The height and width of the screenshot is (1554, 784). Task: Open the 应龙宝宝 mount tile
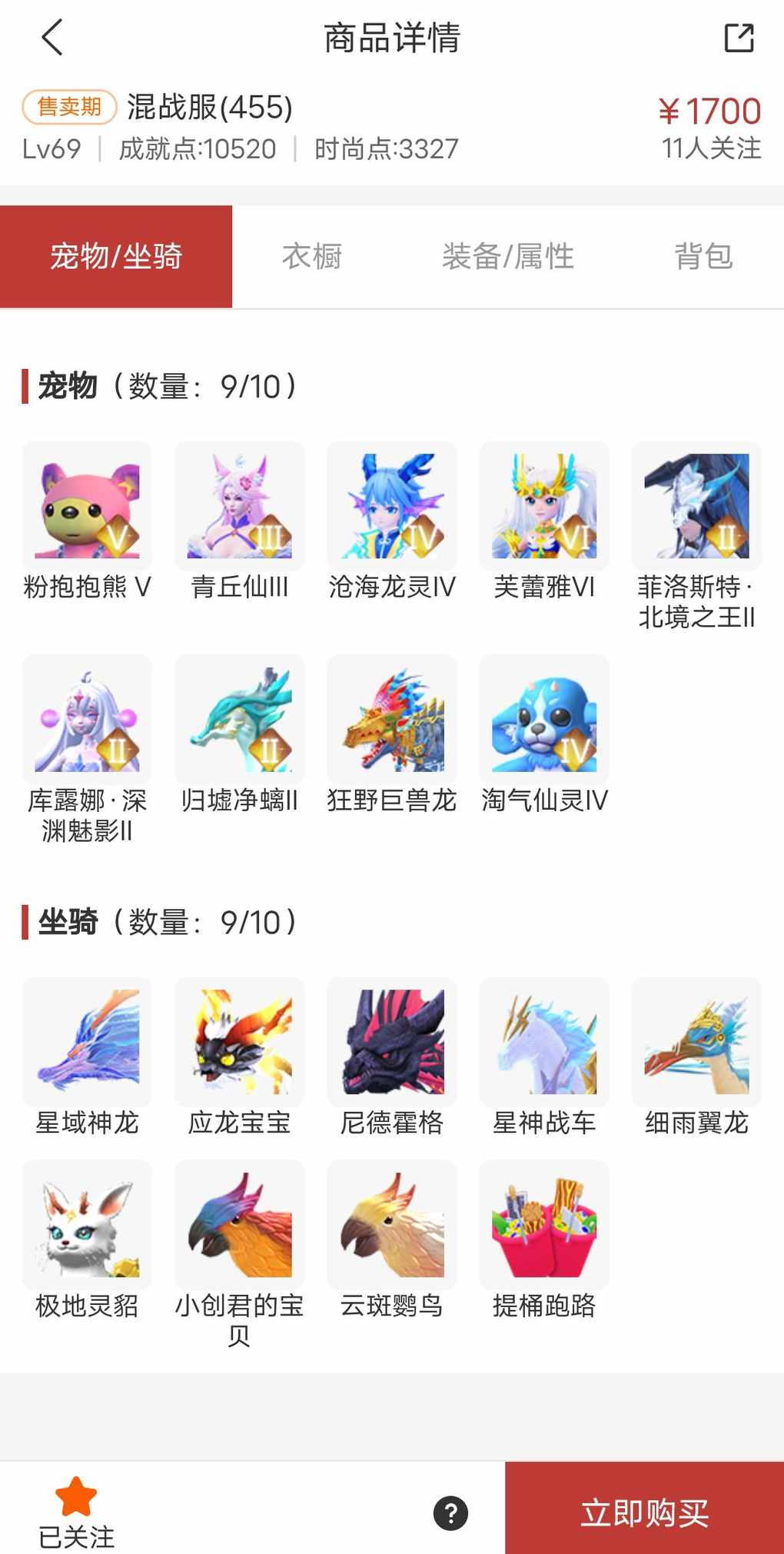point(239,1042)
